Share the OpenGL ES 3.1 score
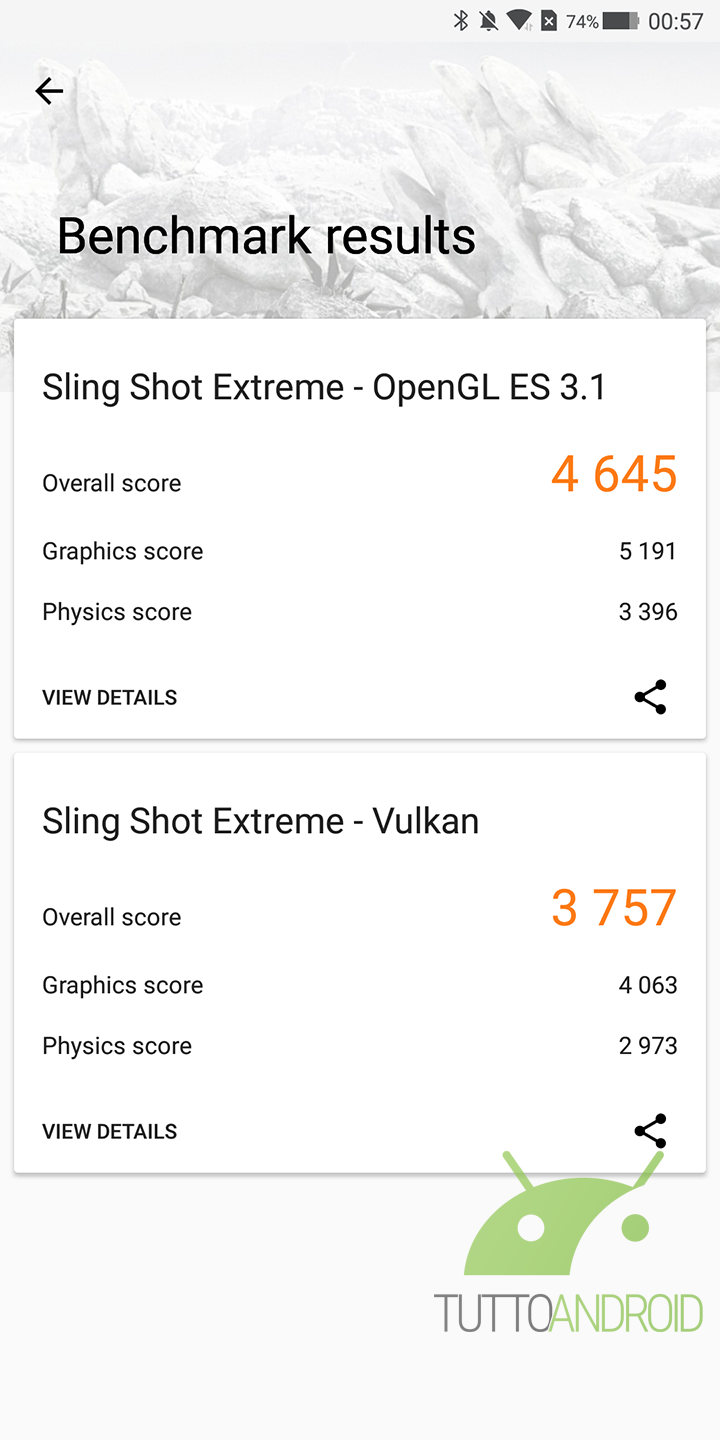720x1440 pixels. pos(650,697)
